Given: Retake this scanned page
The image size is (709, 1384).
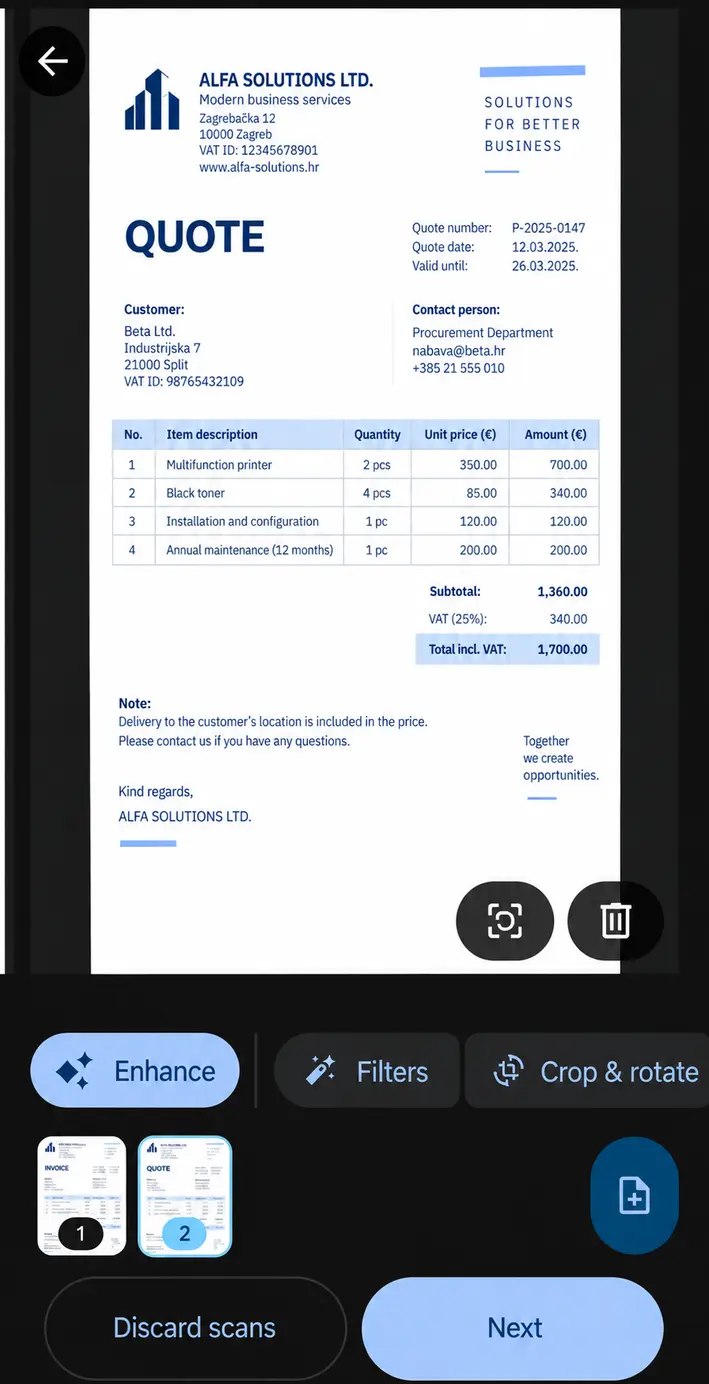Looking at the screenshot, I should 505,920.
